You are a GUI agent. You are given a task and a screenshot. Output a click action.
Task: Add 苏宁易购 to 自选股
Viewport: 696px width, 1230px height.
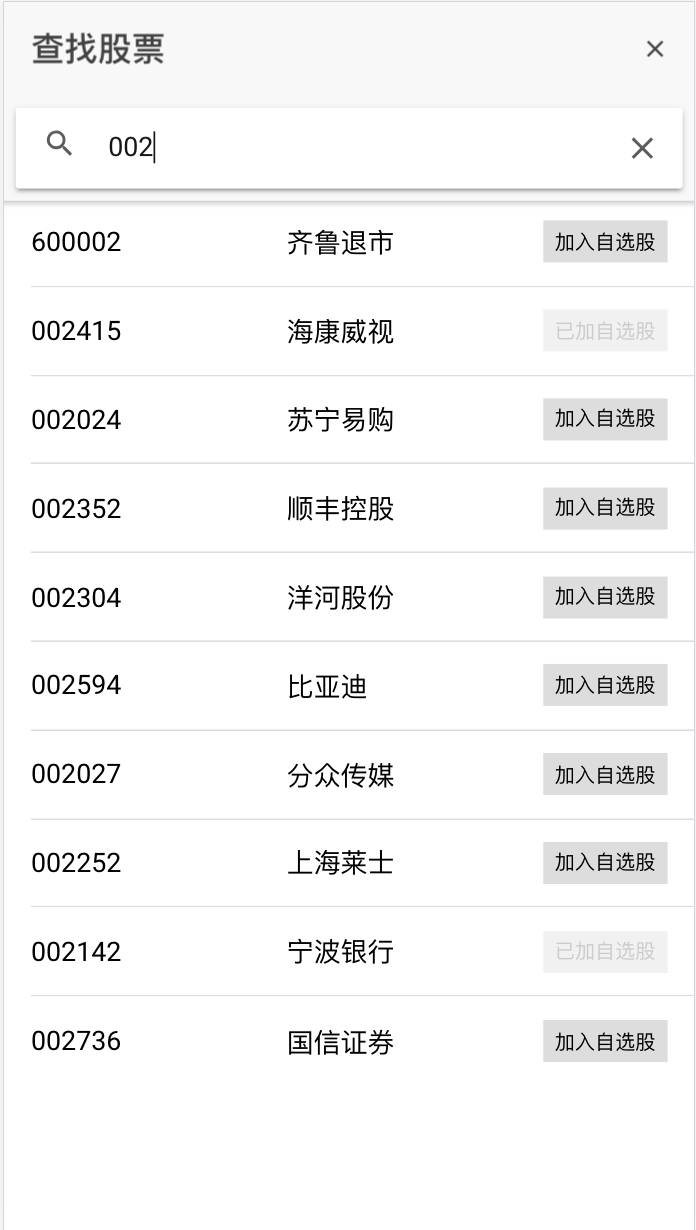tap(605, 419)
